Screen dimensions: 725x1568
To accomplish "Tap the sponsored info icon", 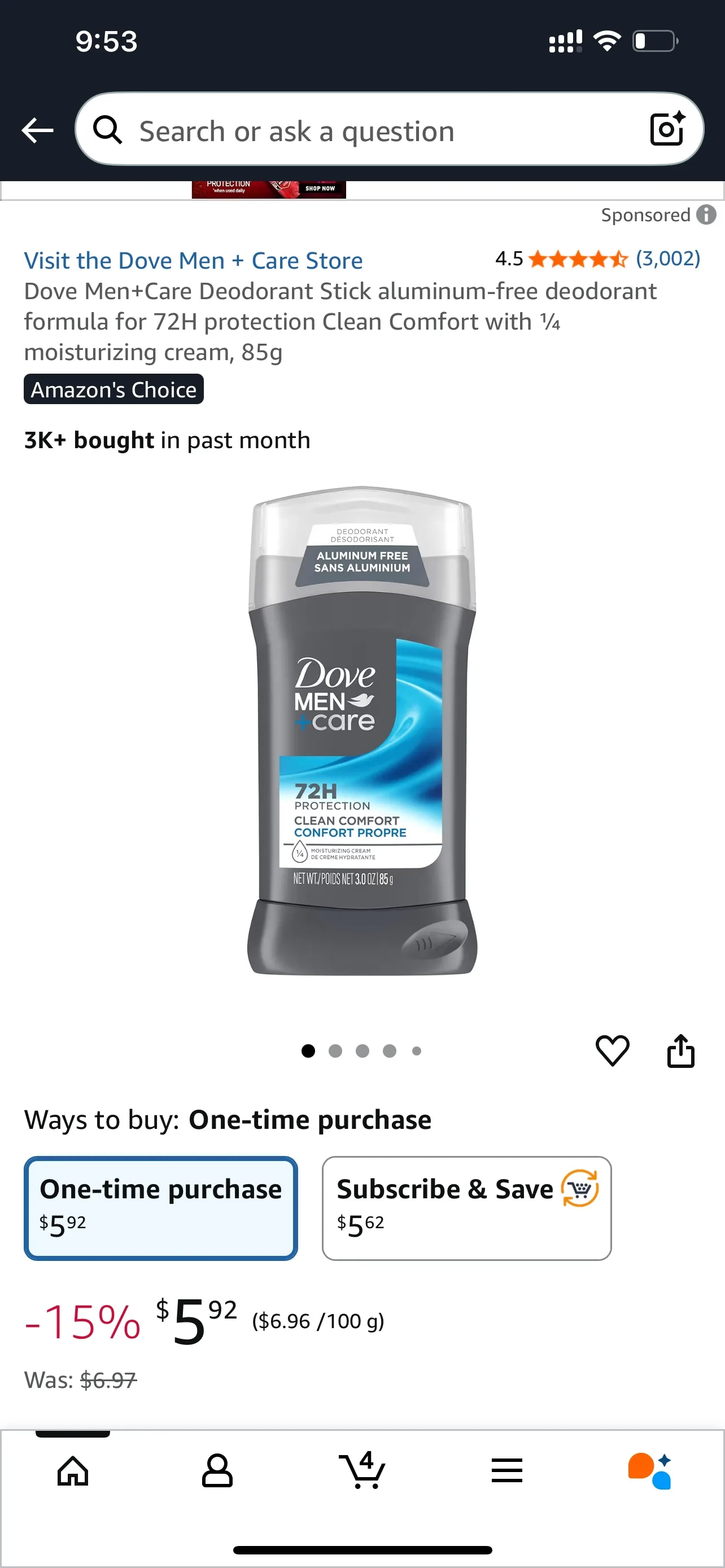I will click(704, 214).
